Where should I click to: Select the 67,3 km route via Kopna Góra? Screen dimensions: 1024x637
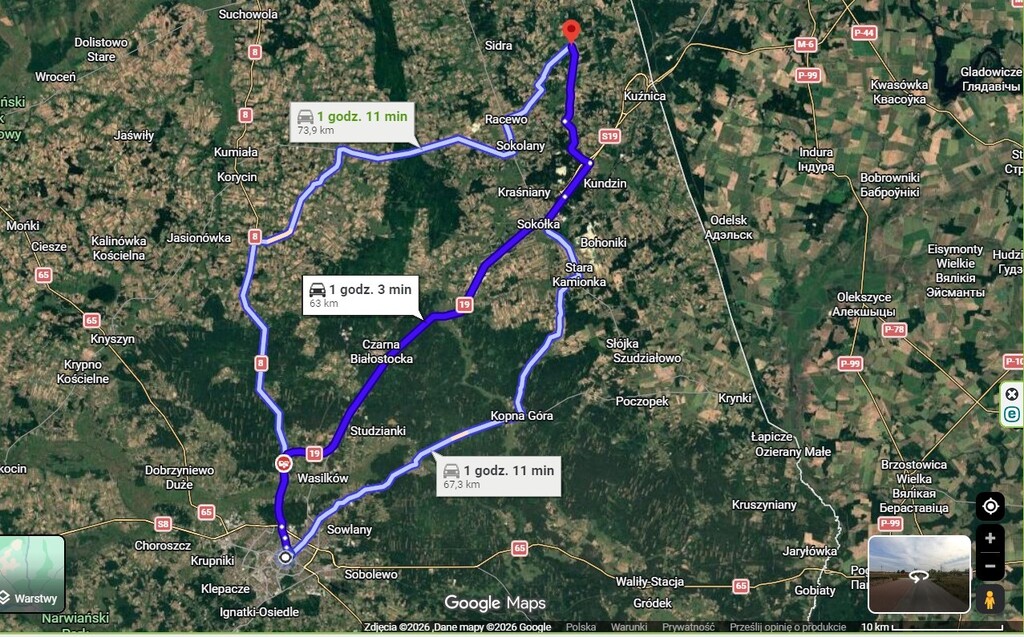tap(497, 475)
